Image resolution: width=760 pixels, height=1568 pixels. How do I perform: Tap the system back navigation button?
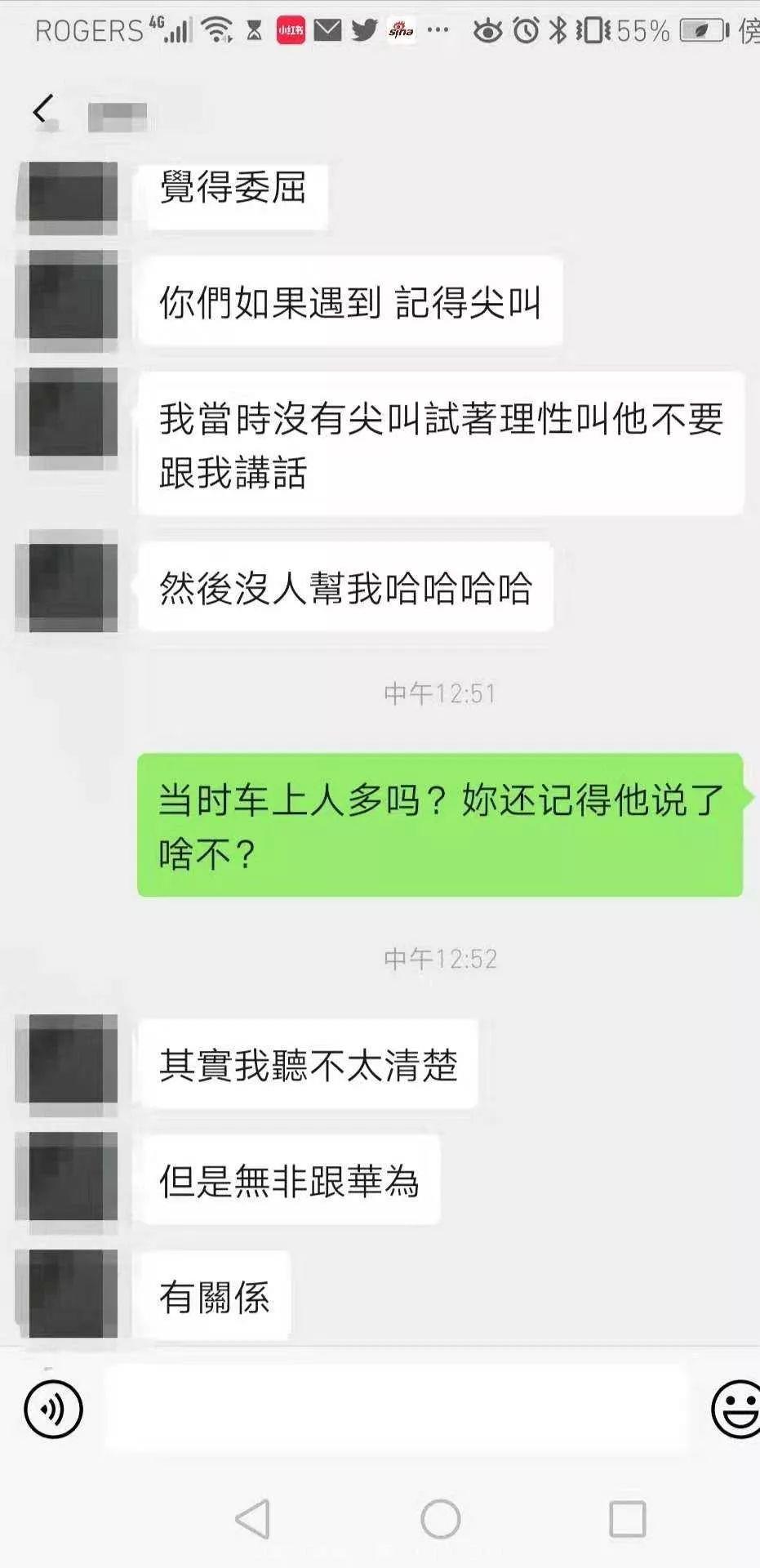point(253,1519)
